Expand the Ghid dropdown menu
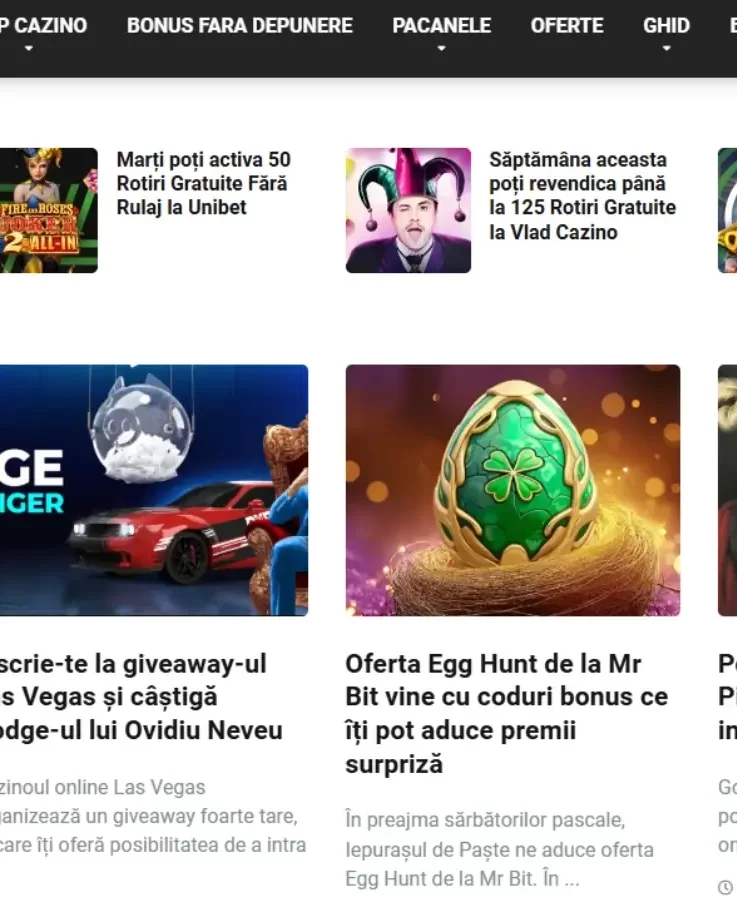The height and width of the screenshot is (900, 737). (666, 32)
